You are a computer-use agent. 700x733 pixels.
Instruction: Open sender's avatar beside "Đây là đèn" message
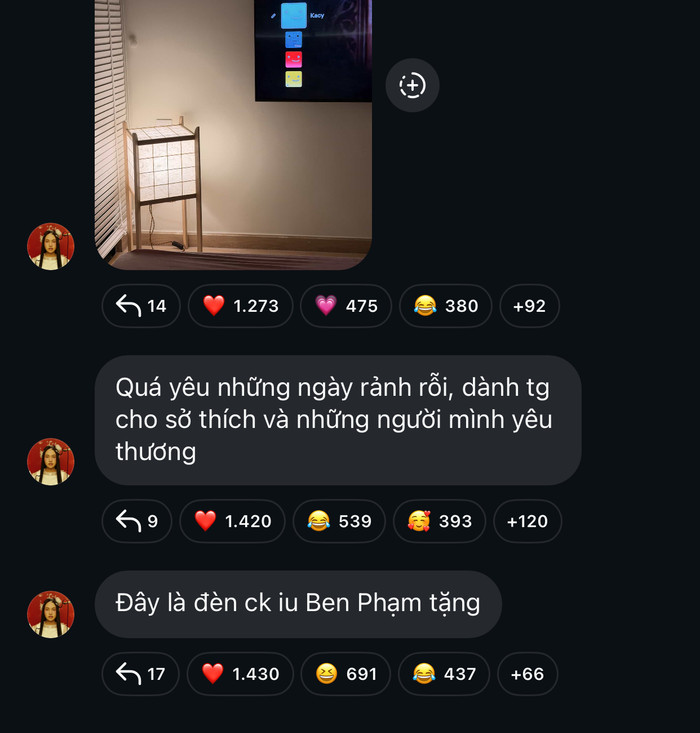pos(50,614)
